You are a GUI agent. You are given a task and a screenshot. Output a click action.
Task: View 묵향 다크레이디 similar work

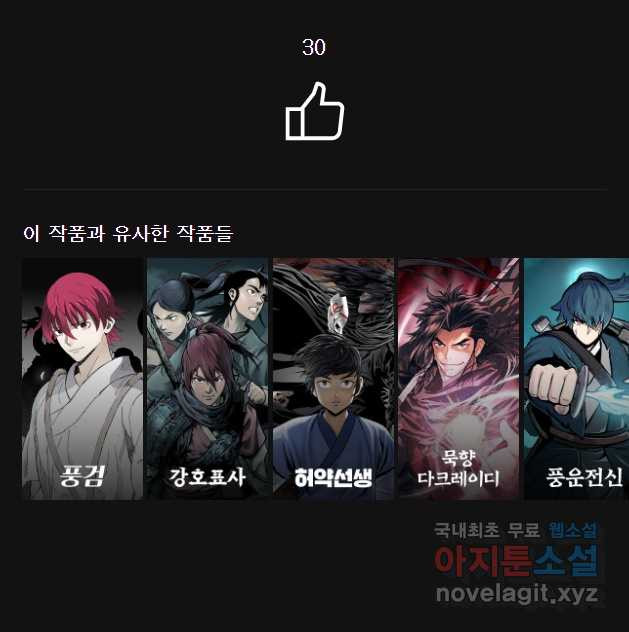(x=458, y=379)
